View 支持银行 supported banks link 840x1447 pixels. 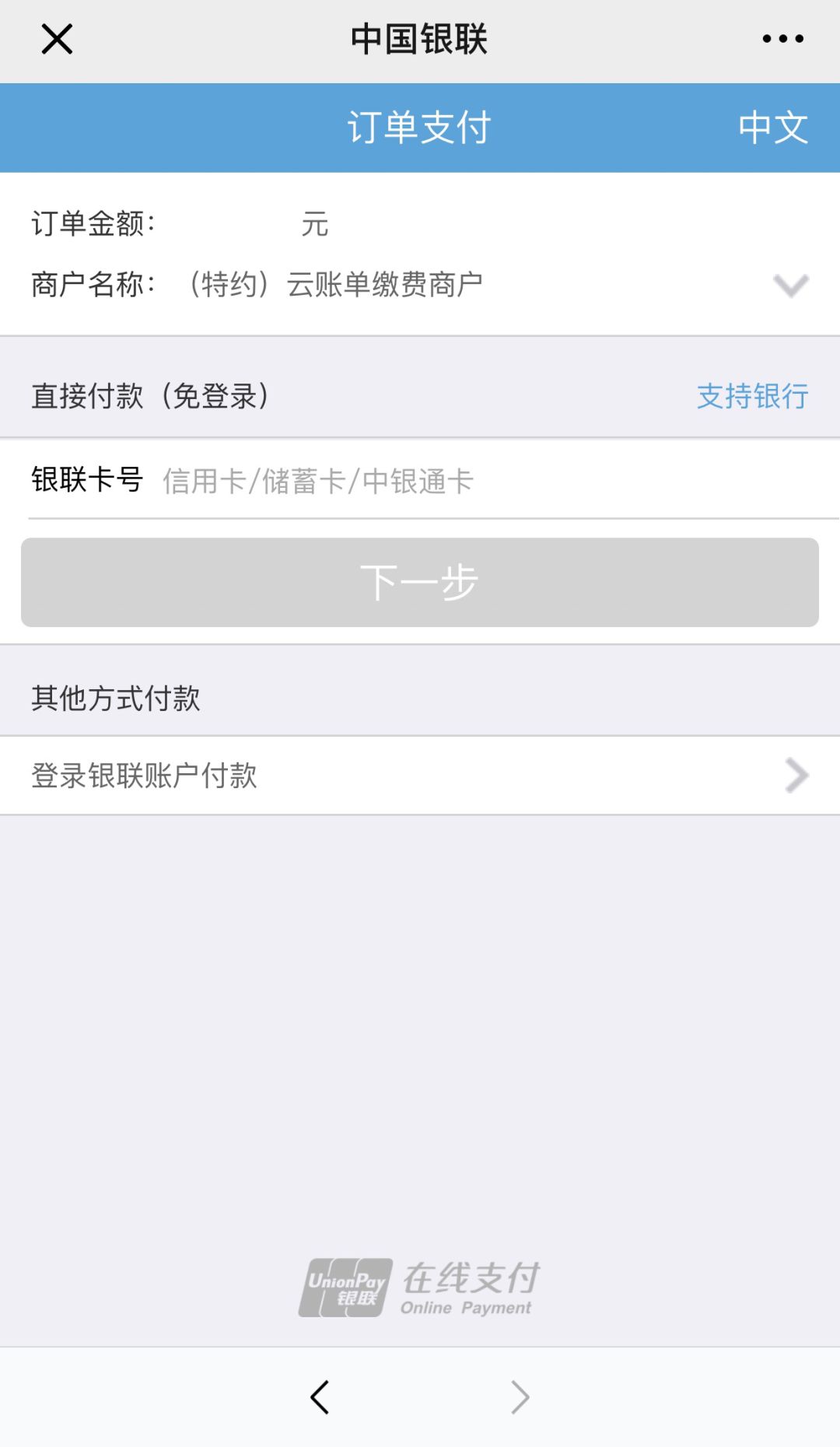(x=752, y=396)
